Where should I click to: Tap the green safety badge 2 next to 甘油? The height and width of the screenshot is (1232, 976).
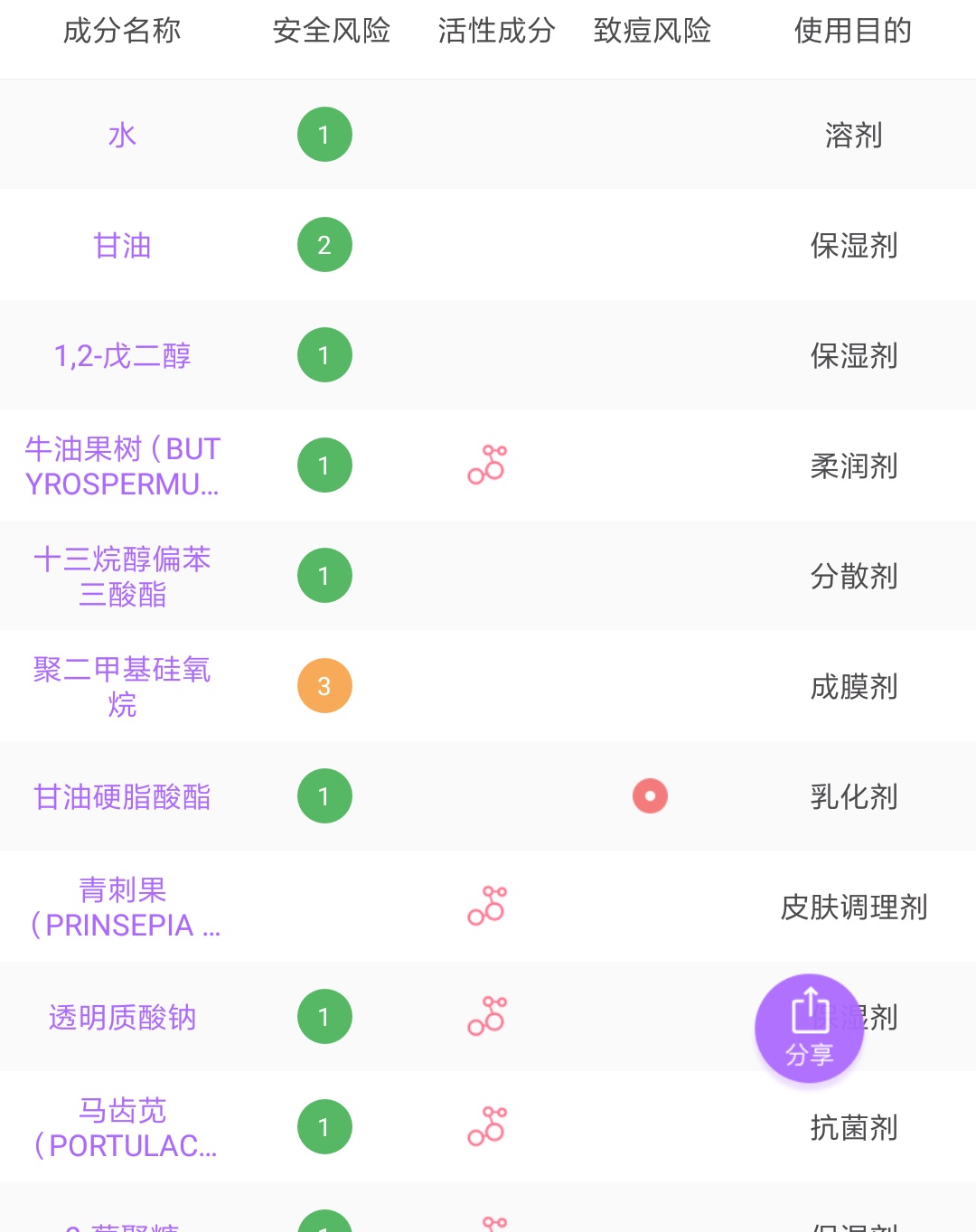(324, 245)
